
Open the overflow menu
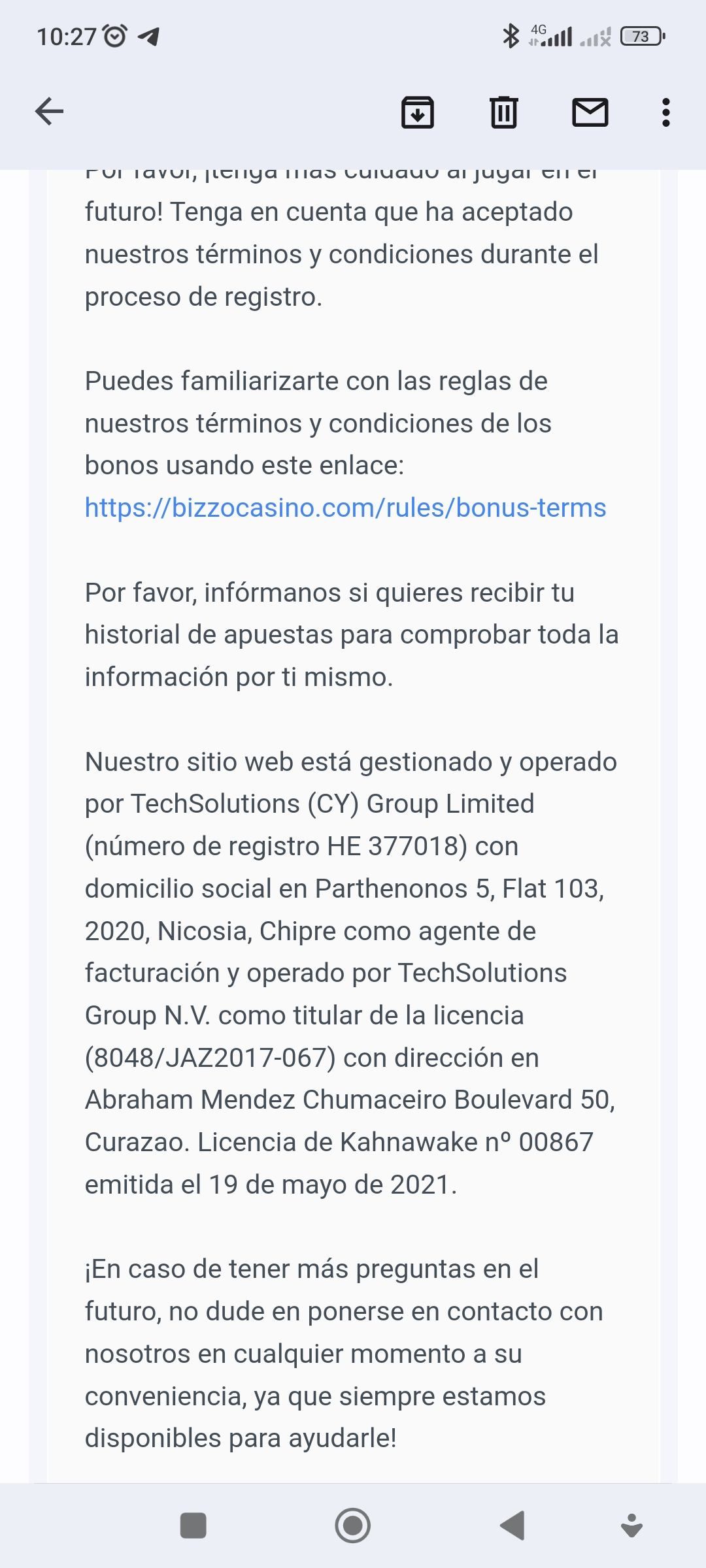click(665, 112)
